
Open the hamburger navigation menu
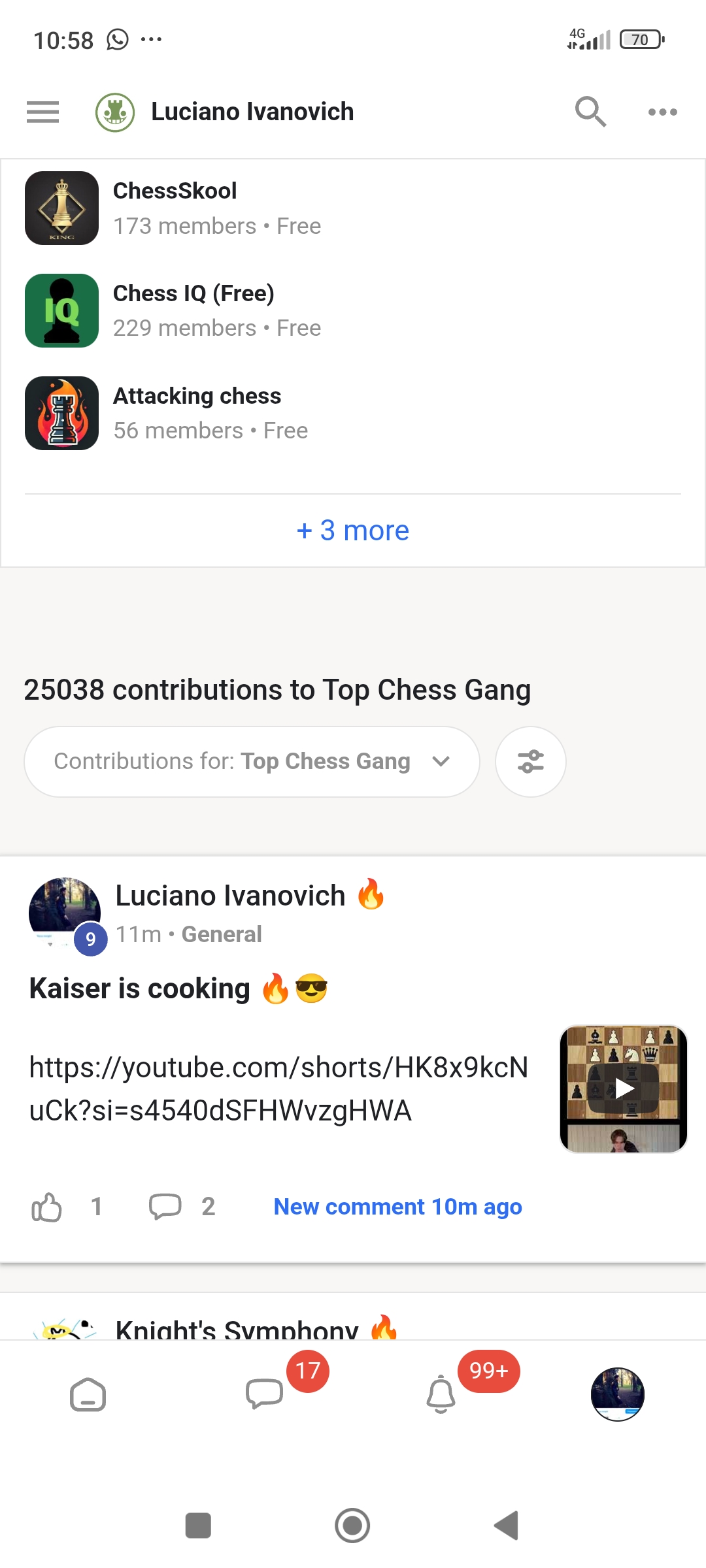click(42, 112)
